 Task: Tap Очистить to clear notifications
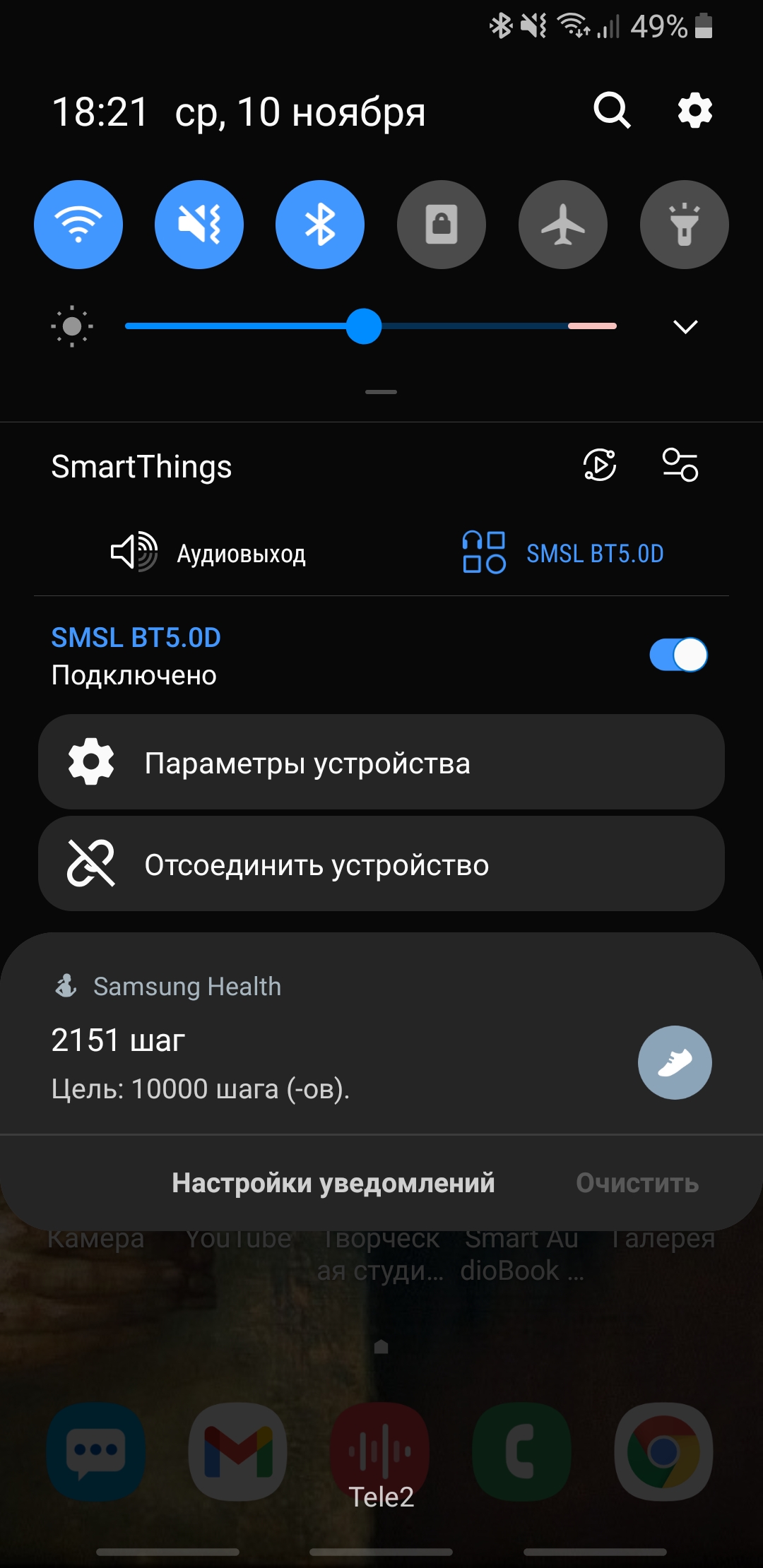(x=637, y=1183)
